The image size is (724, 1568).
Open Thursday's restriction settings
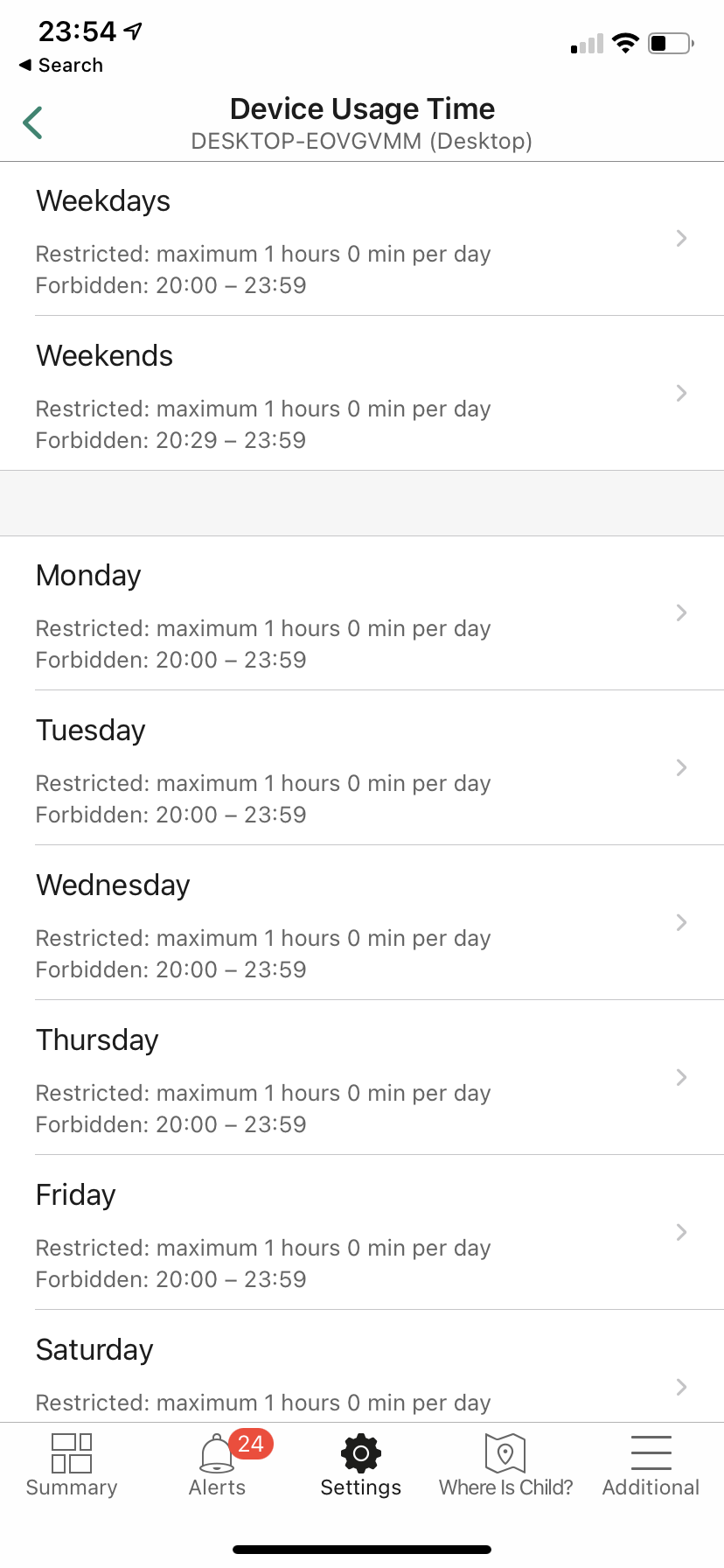click(x=362, y=1078)
